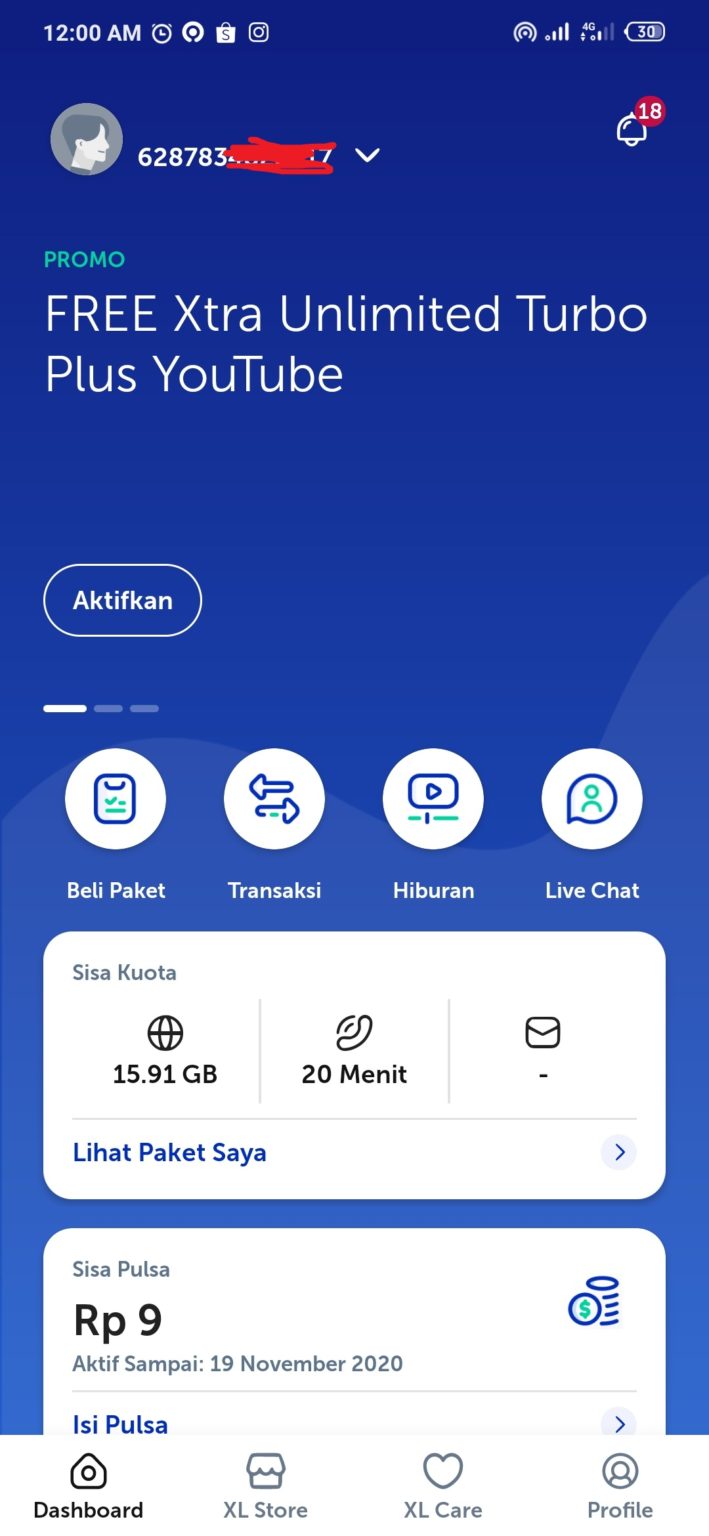Select the Dashboard tab

pyautogui.click(x=88, y=1486)
